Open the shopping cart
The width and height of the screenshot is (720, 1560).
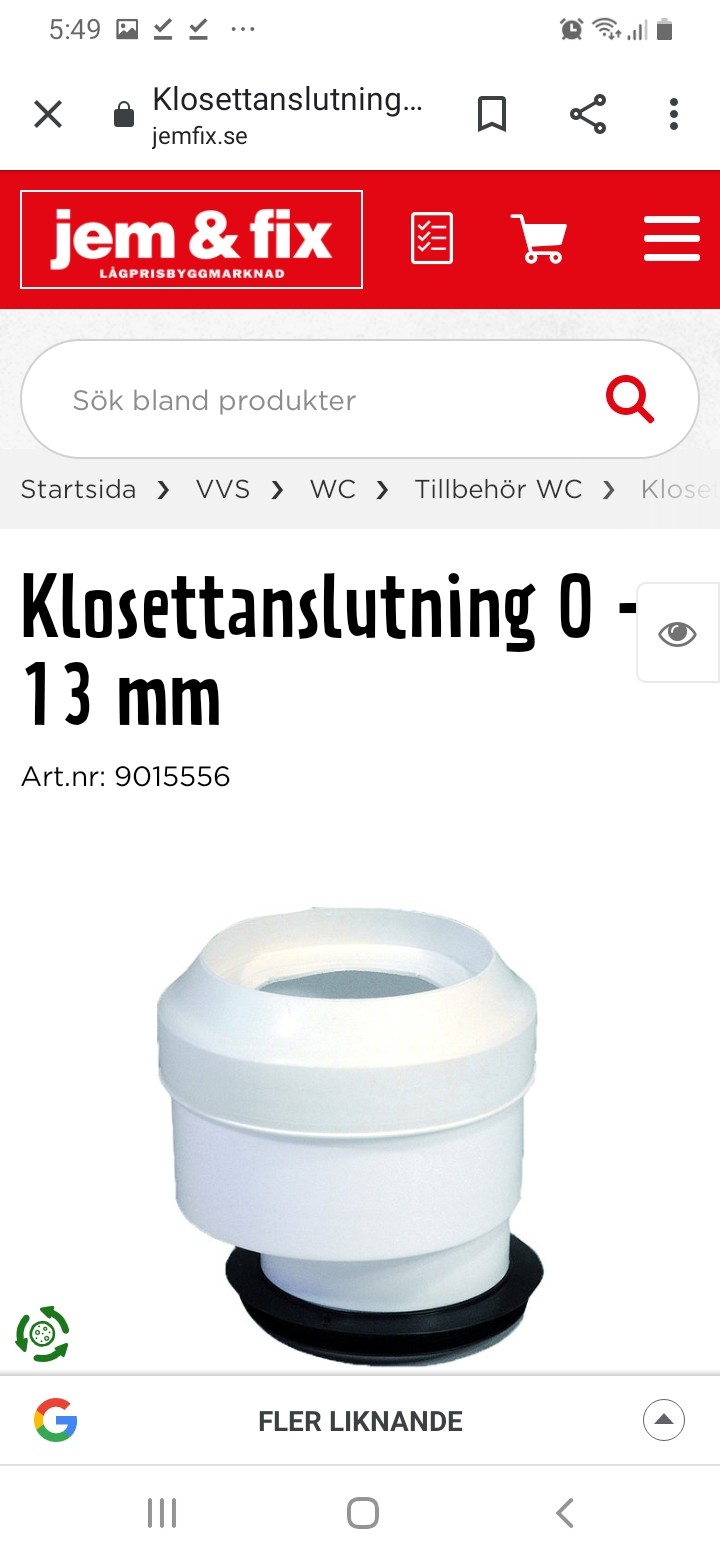point(540,239)
